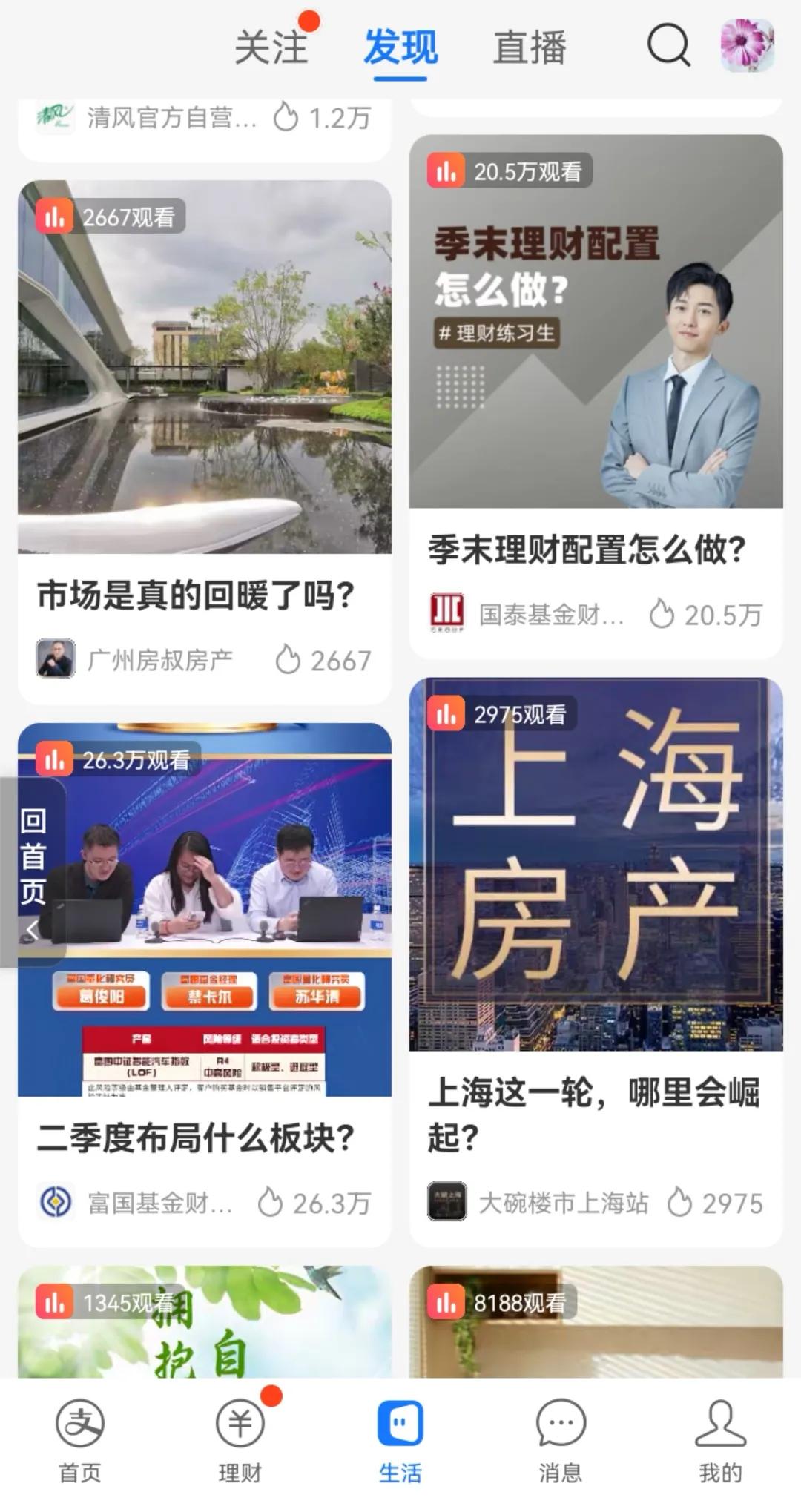
Task: Open the profile avatar with flower
Action: click(x=747, y=46)
